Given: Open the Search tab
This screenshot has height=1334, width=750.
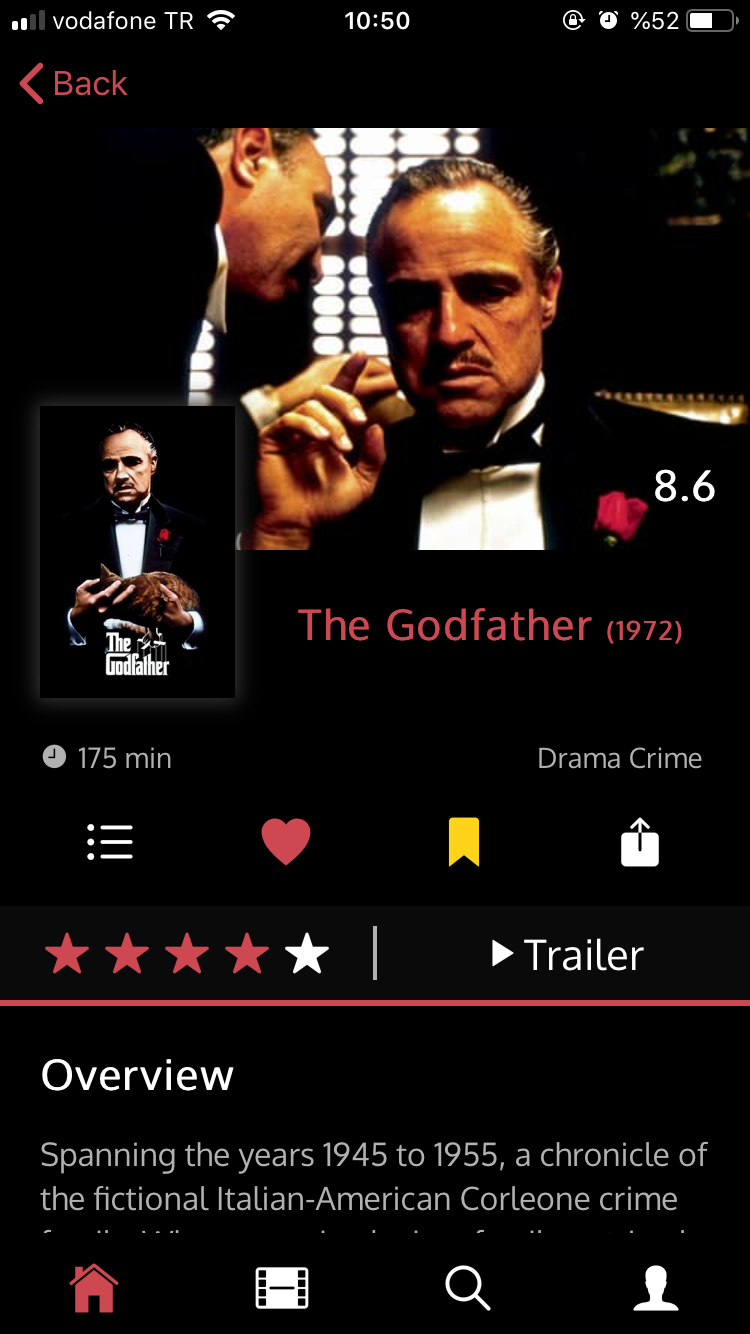Looking at the screenshot, I should 468,1288.
